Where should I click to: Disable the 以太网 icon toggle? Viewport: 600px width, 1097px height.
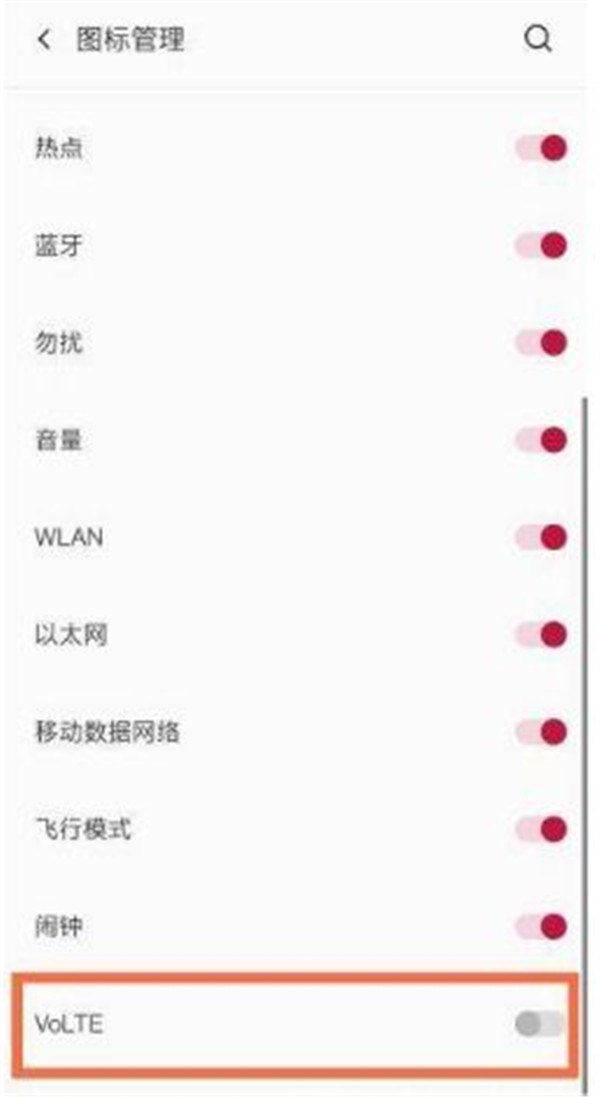coord(541,634)
